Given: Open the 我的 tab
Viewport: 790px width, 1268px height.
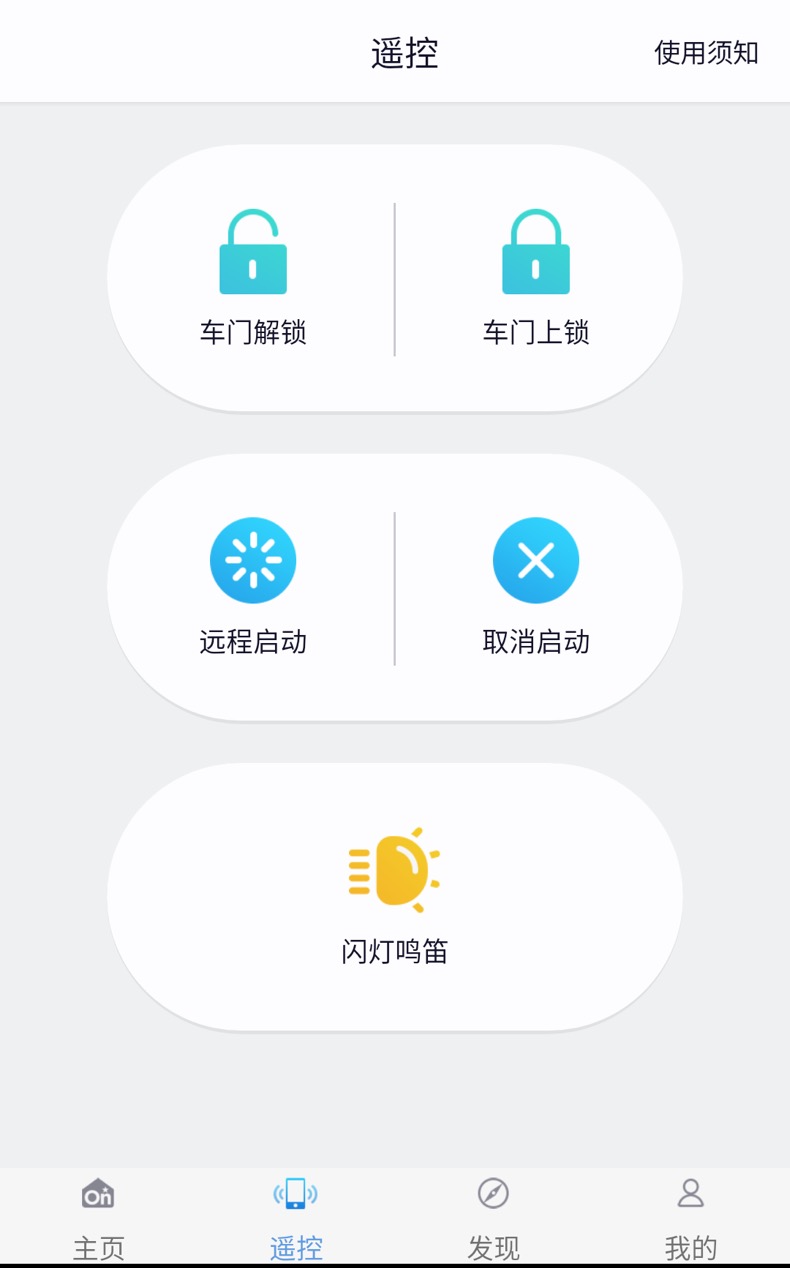Looking at the screenshot, I should (x=691, y=1218).
